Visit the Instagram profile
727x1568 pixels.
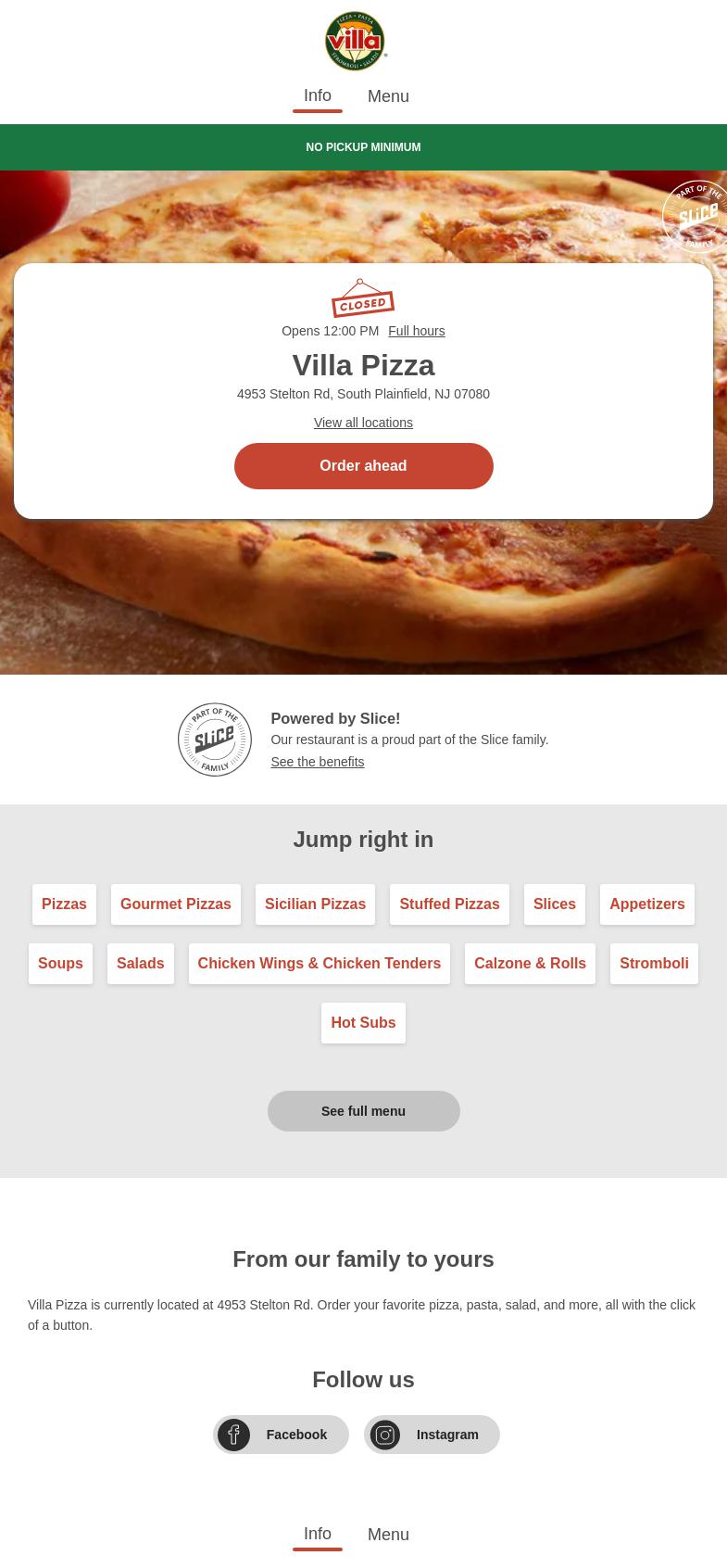pyautogui.click(x=432, y=1435)
